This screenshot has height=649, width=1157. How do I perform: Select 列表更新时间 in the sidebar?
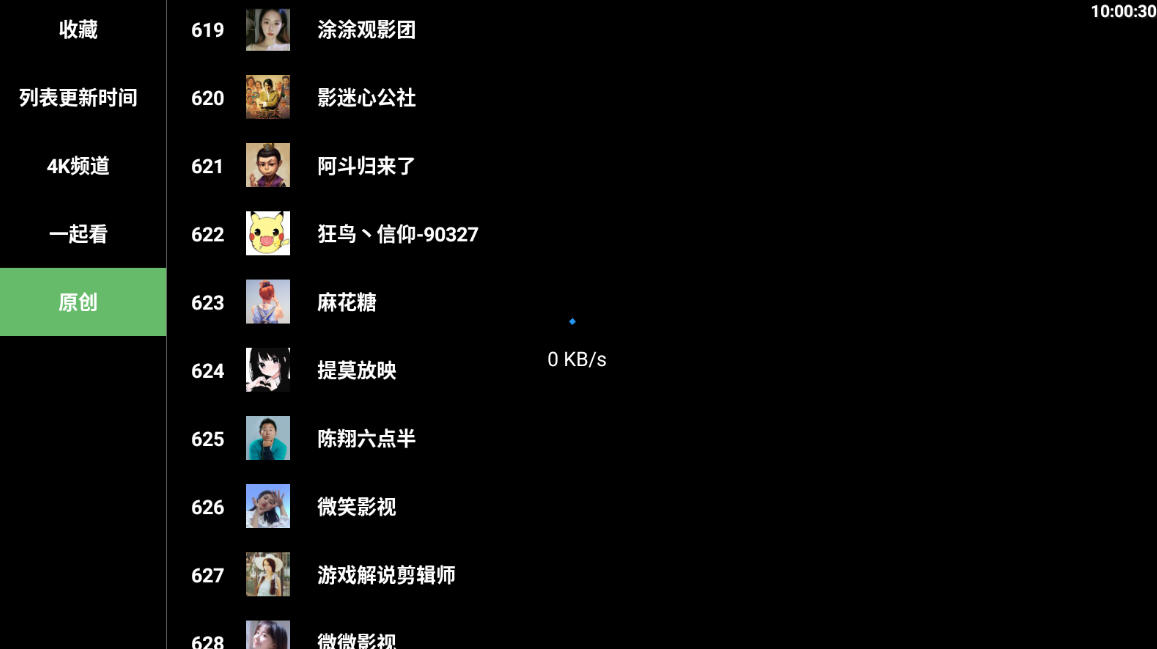pyautogui.click(x=78, y=98)
